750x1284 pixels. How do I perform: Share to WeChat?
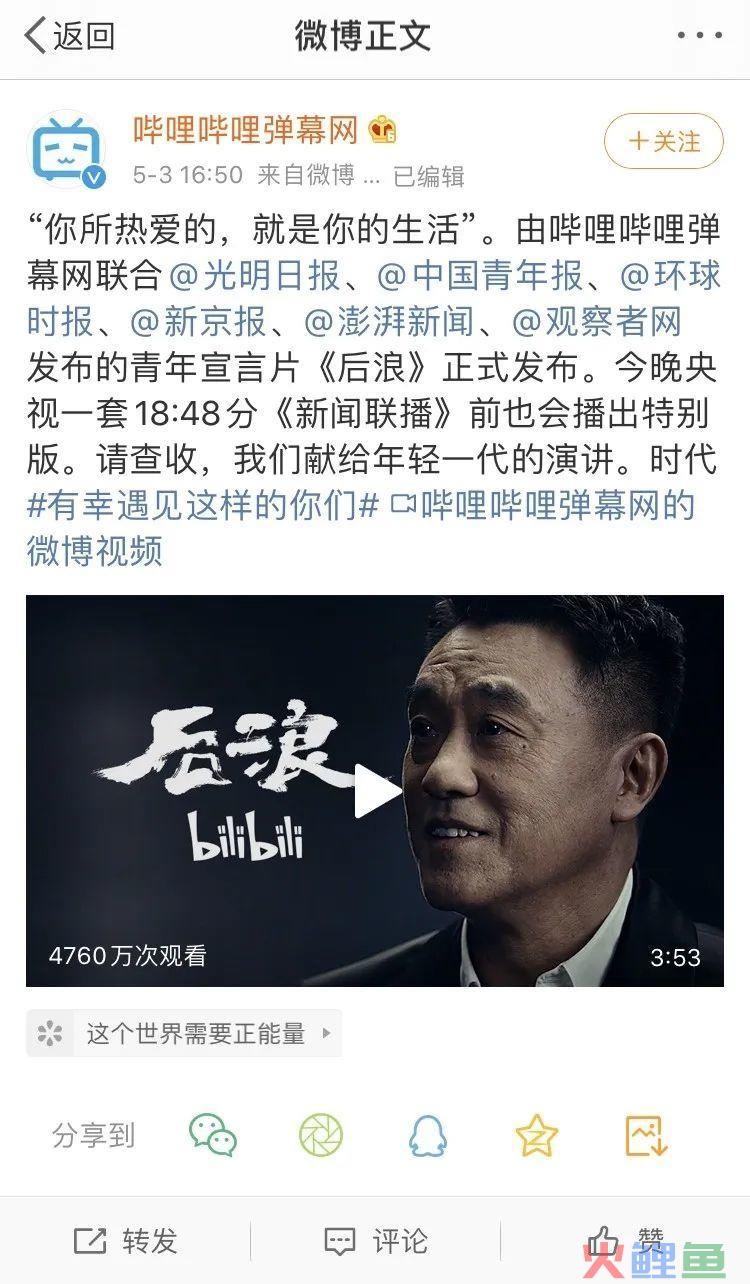[x=213, y=1136]
